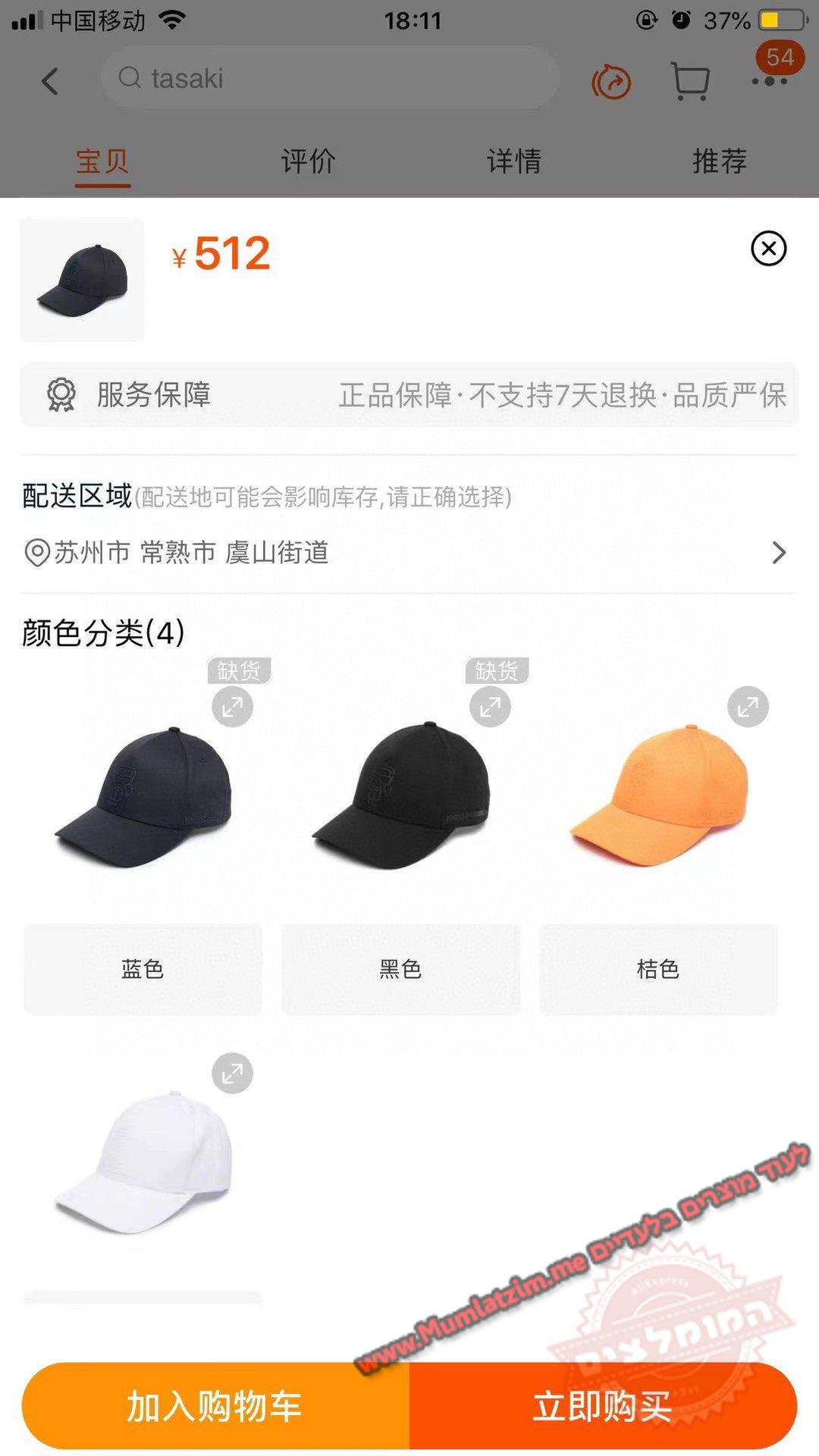Tap the tasaki search field

(x=330, y=78)
